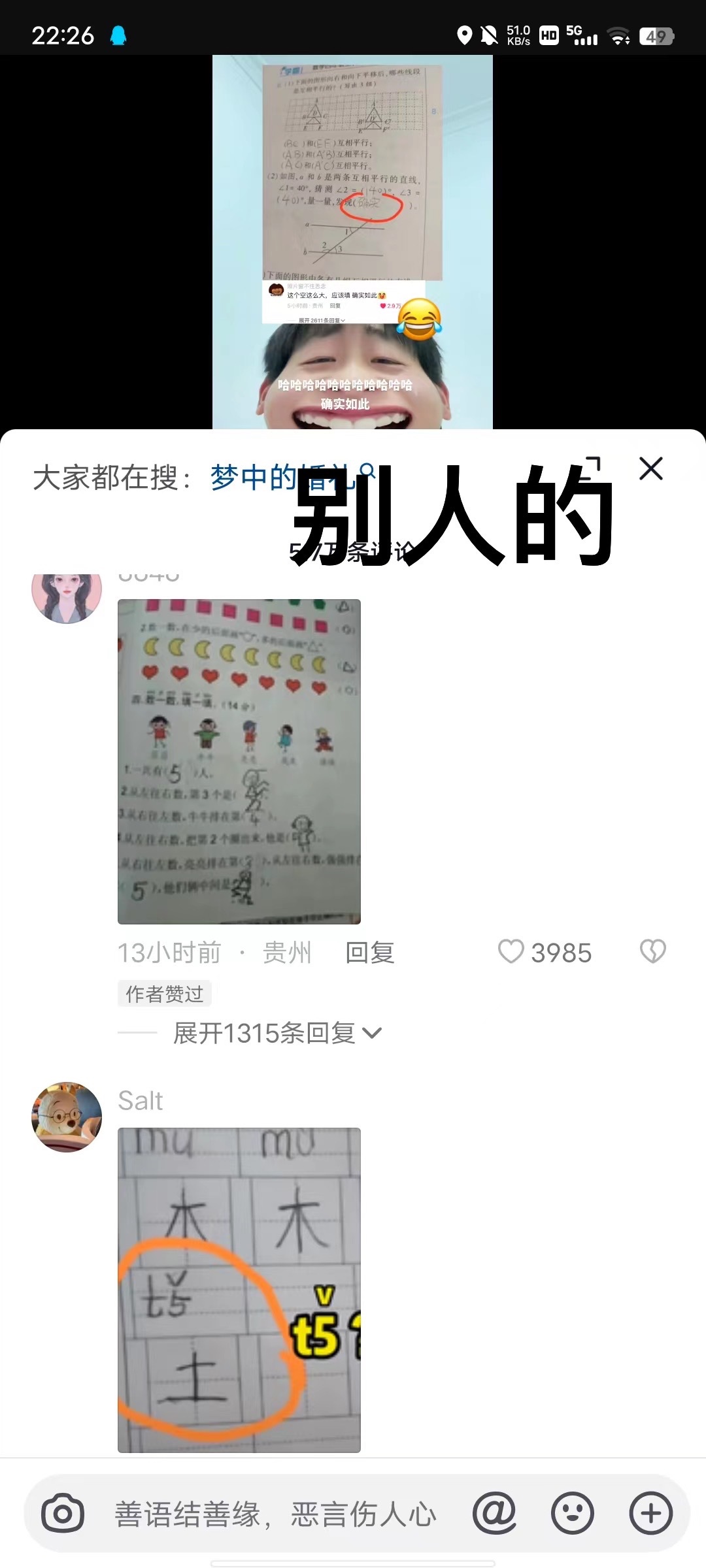Close the comments panel
This screenshot has height=1568, width=706.
pos(650,468)
